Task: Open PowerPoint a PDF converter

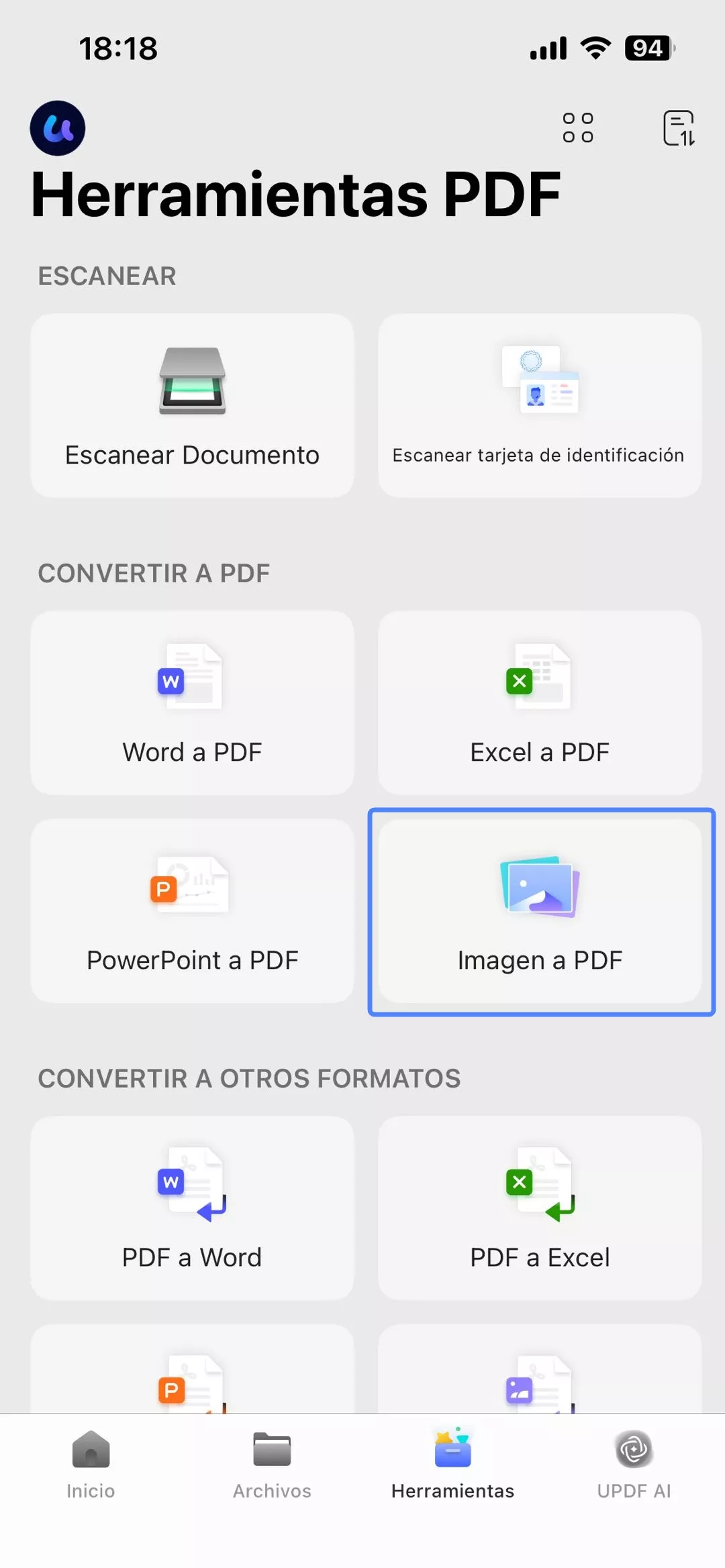Action: tap(192, 910)
